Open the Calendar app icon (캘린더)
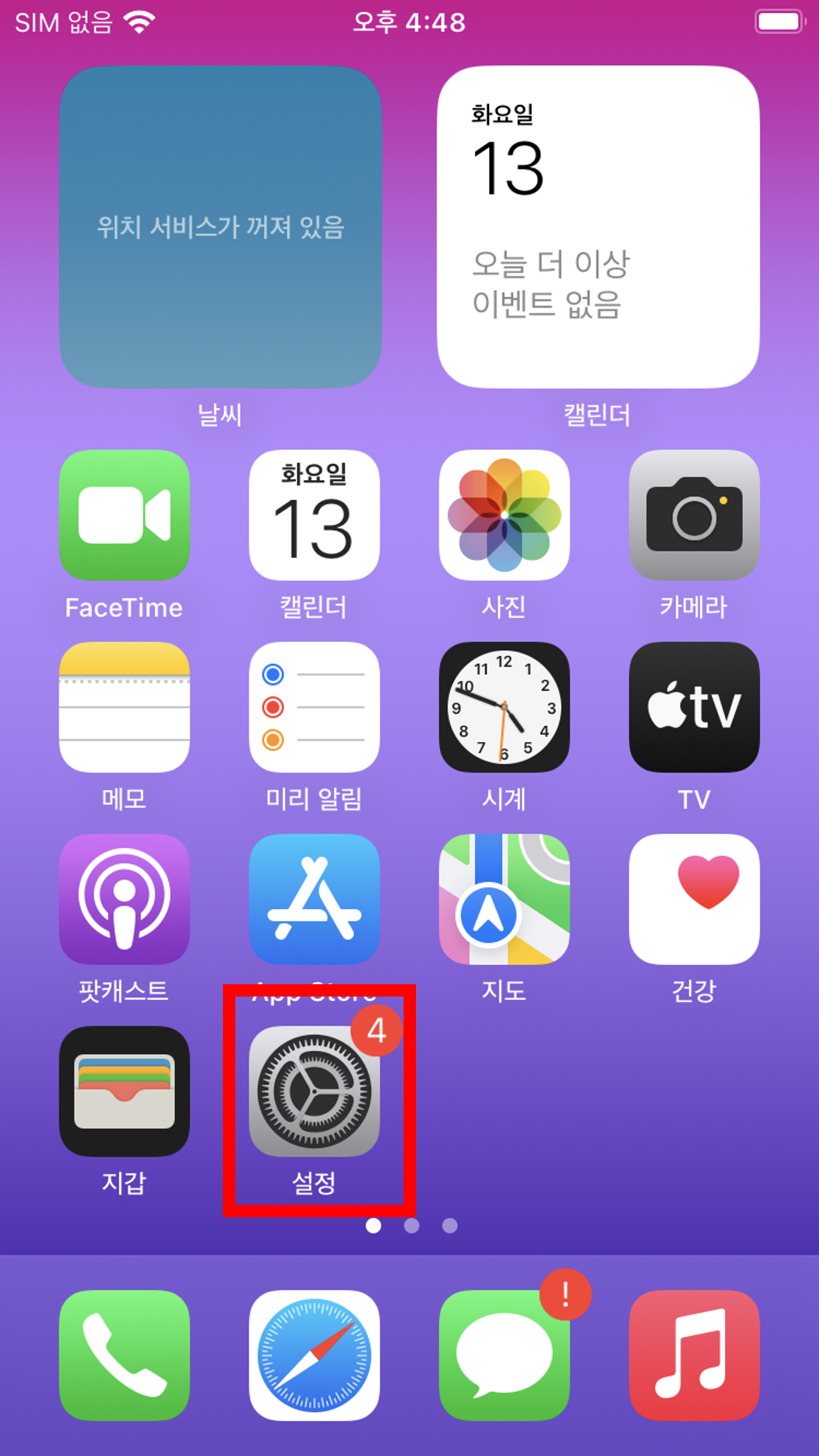 (x=314, y=515)
